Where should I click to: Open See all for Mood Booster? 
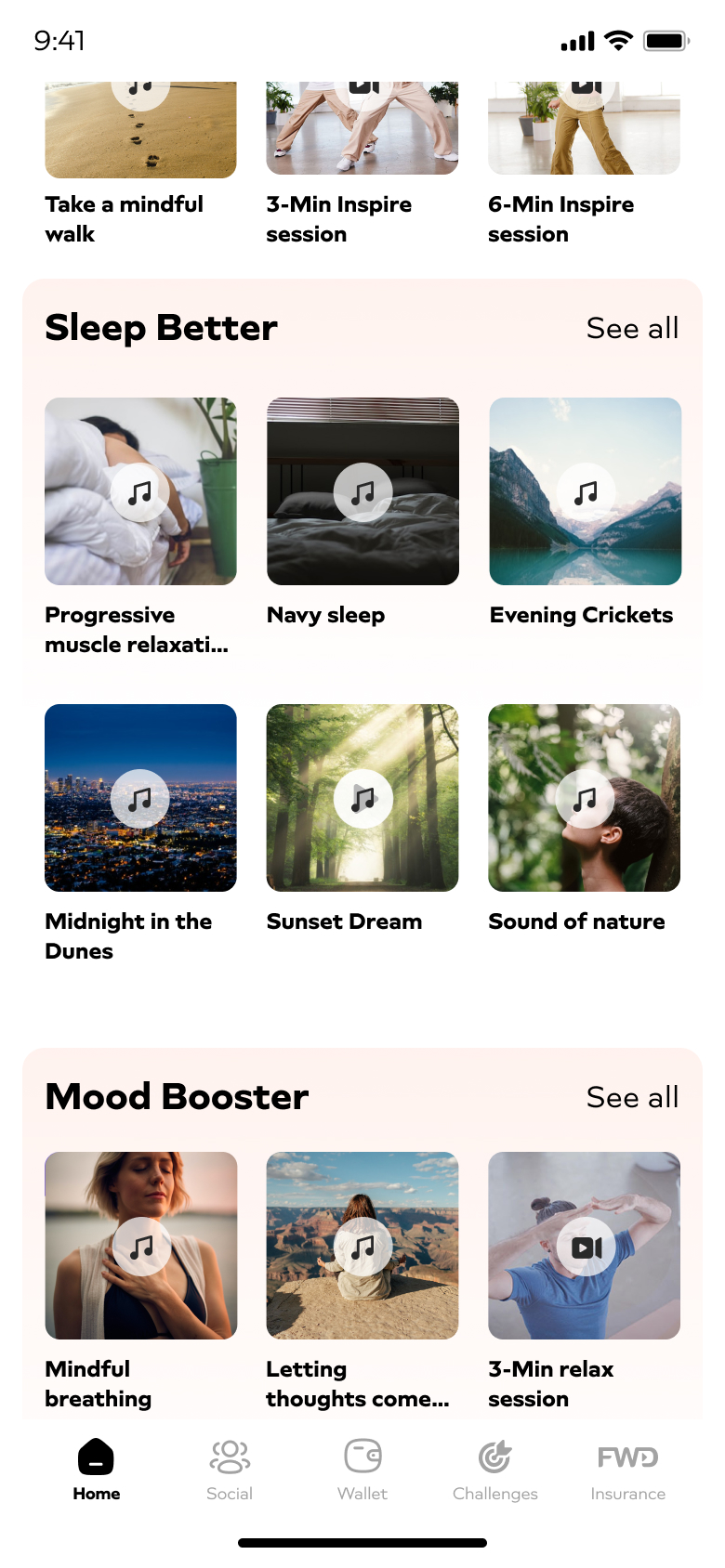tap(632, 1097)
